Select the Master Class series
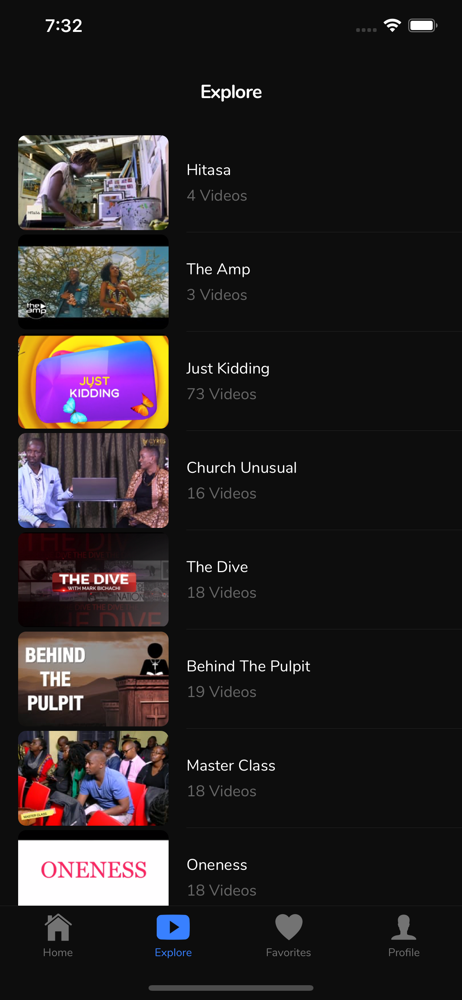The height and width of the screenshot is (1000, 462). pyautogui.click(x=231, y=778)
